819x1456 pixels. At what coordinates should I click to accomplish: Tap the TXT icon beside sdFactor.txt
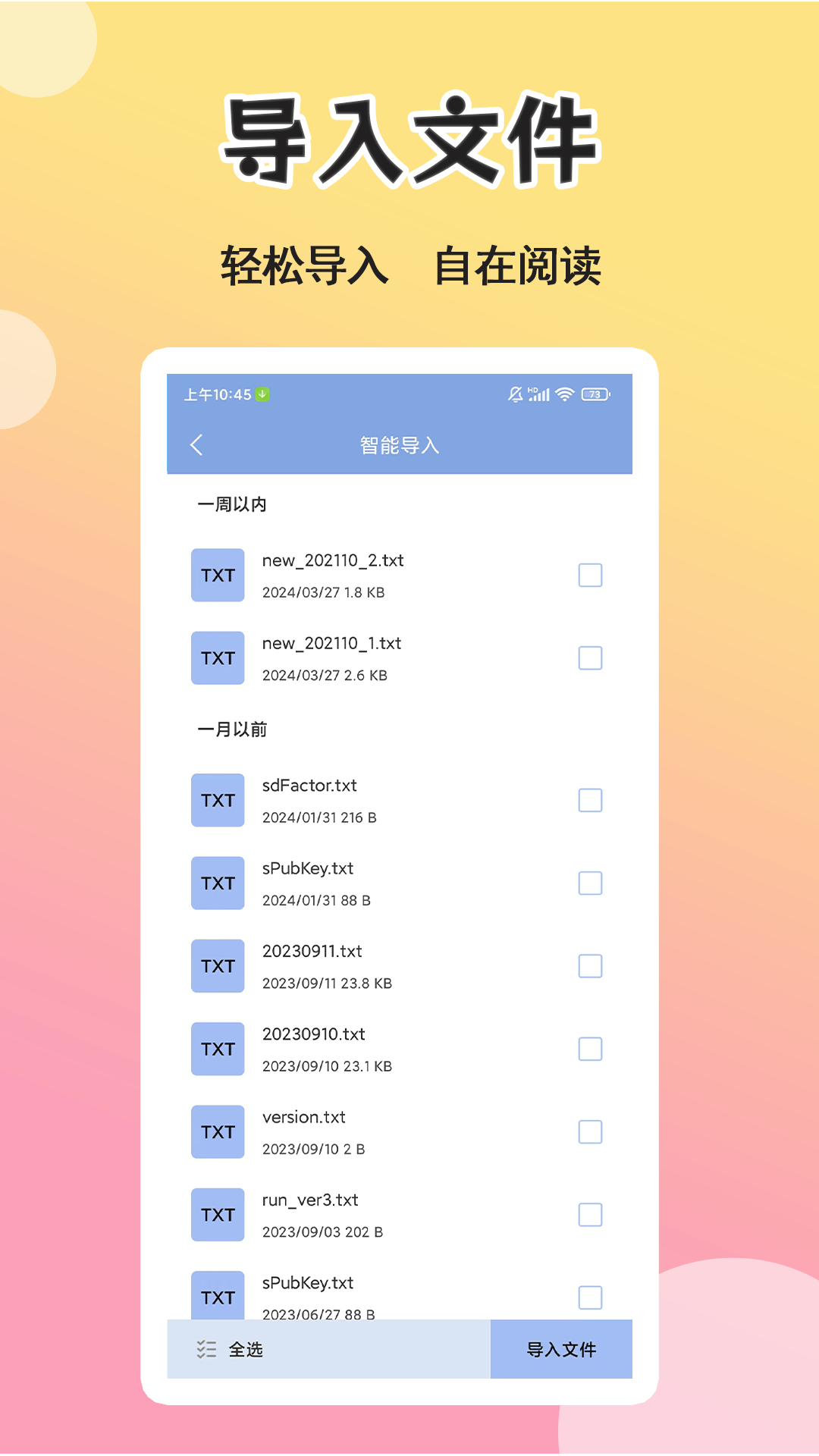(218, 800)
